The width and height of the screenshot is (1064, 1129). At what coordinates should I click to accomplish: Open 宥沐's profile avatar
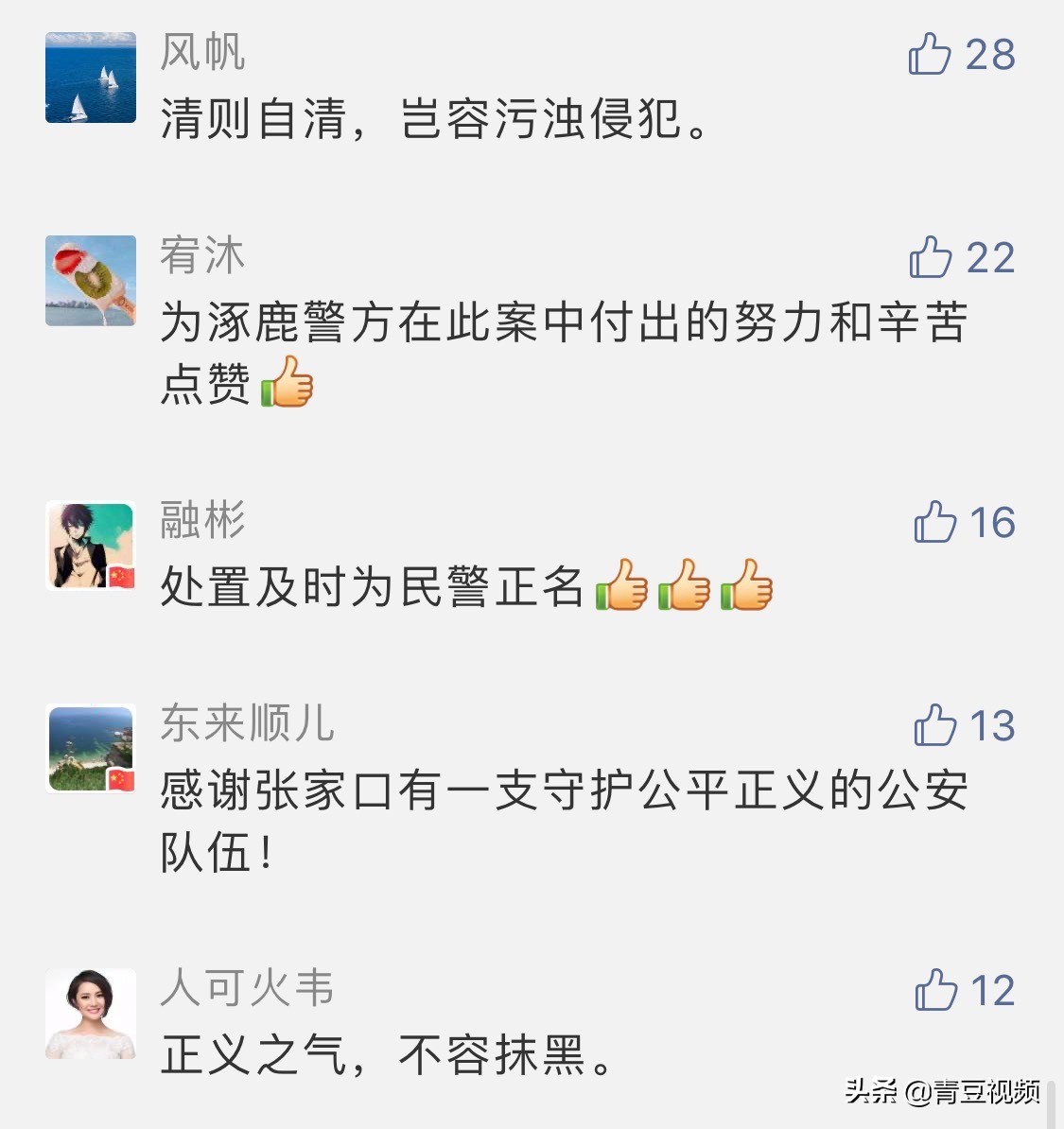pyautogui.click(x=90, y=280)
